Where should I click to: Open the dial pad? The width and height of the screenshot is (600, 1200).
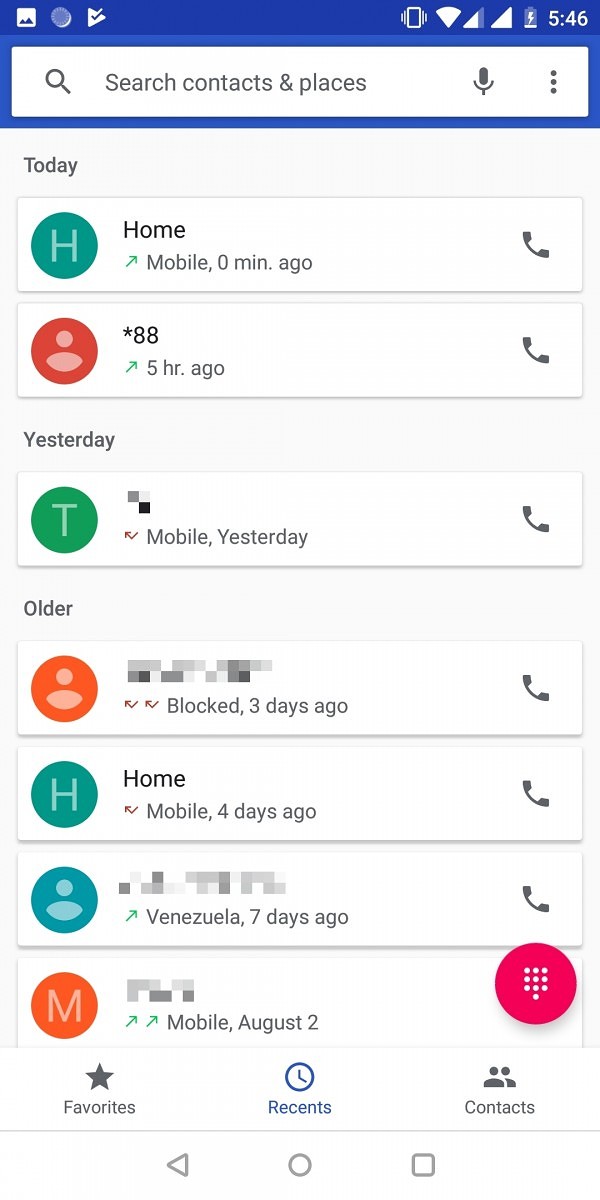536,984
